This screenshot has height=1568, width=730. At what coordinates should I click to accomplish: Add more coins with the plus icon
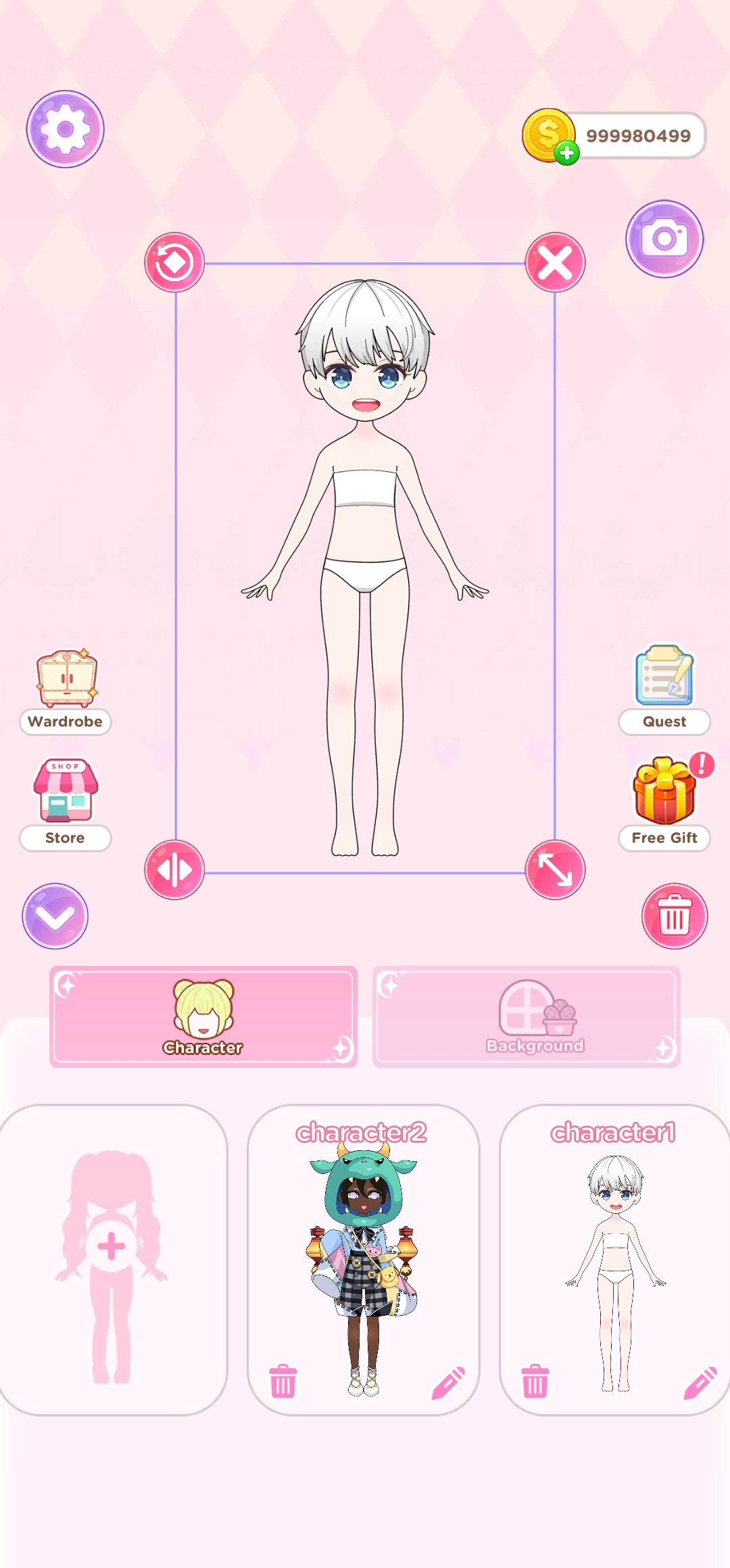(566, 153)
